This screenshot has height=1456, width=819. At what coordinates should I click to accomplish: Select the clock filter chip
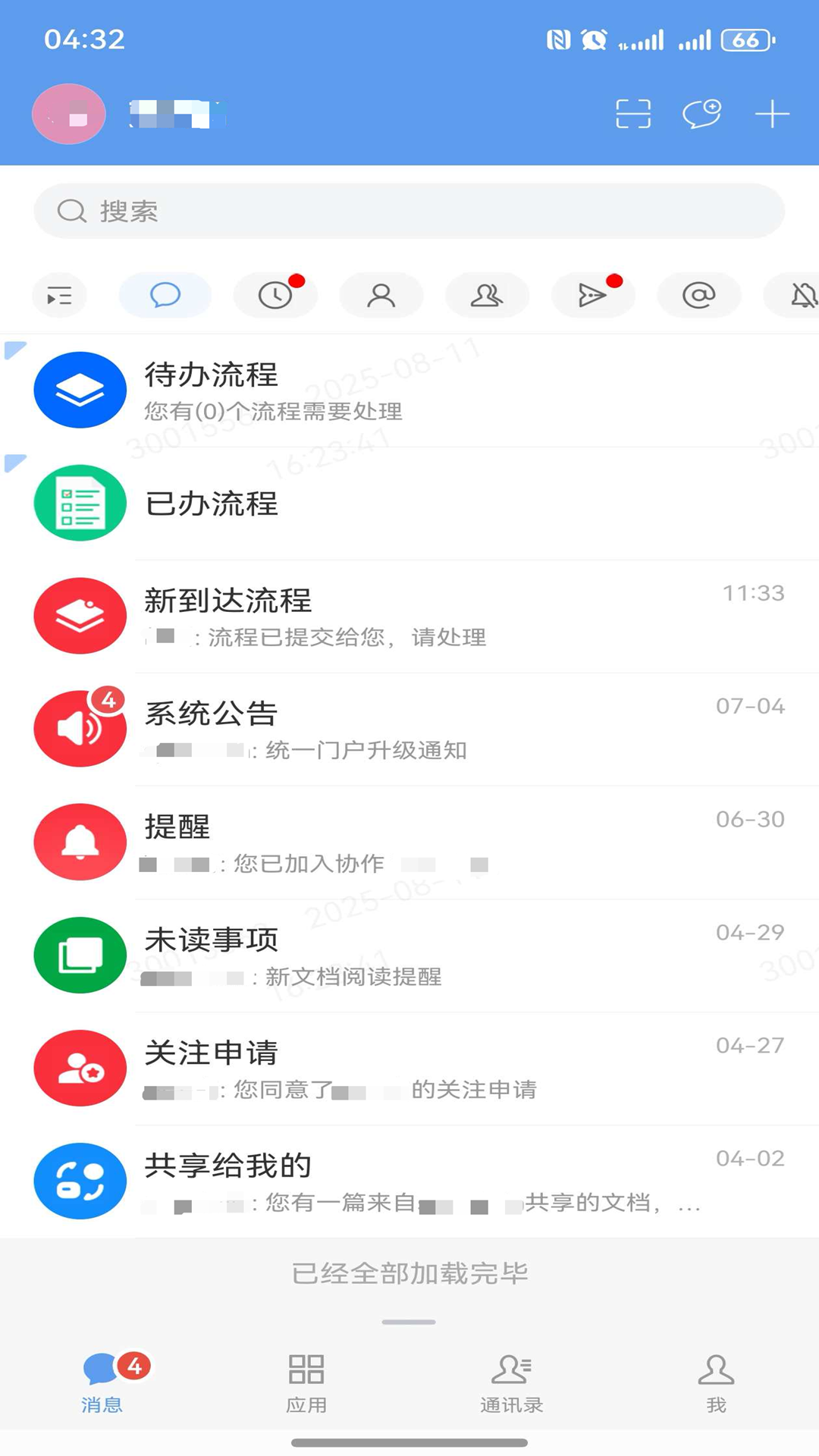point(275,295)
